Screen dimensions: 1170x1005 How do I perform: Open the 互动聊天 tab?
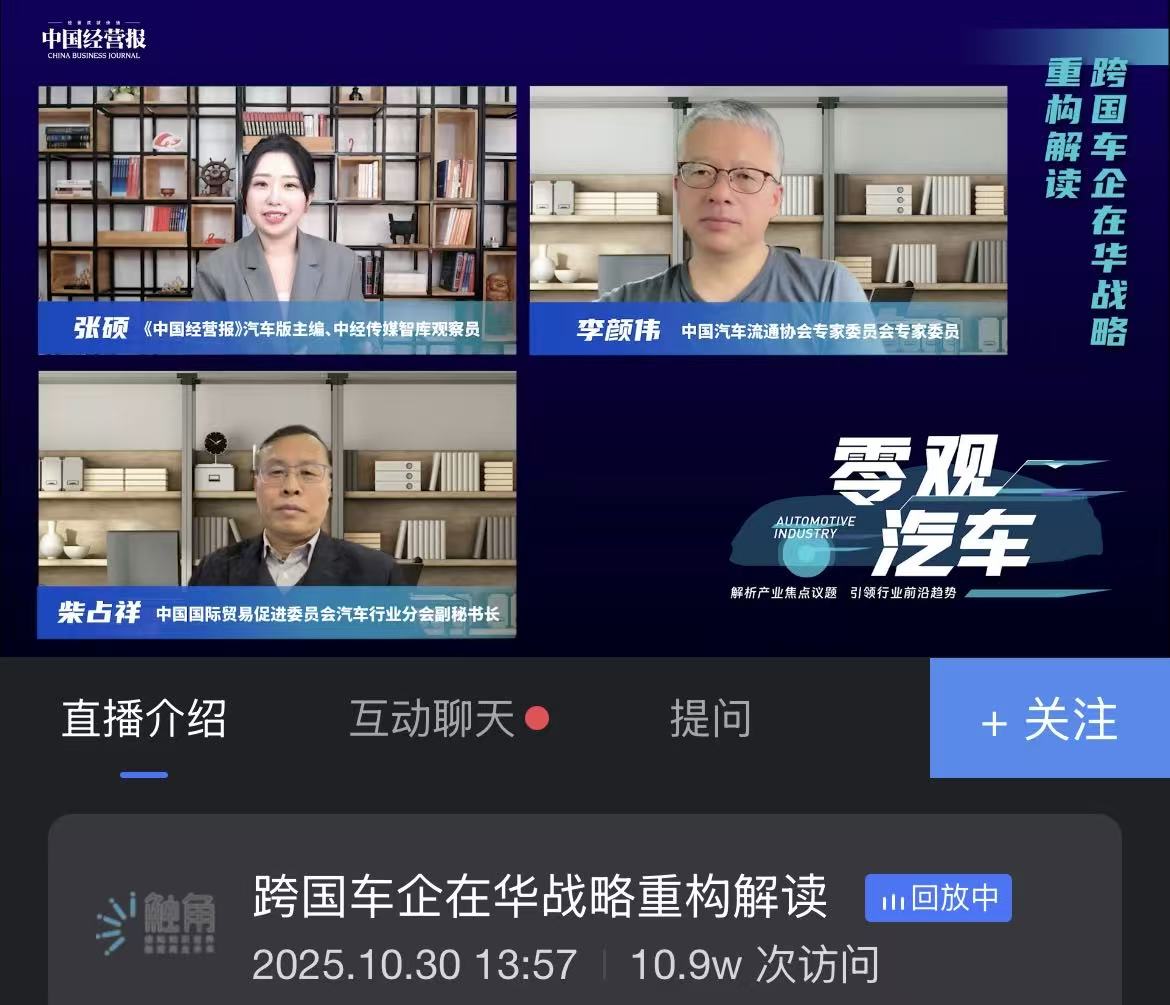[x=432, y=719]
